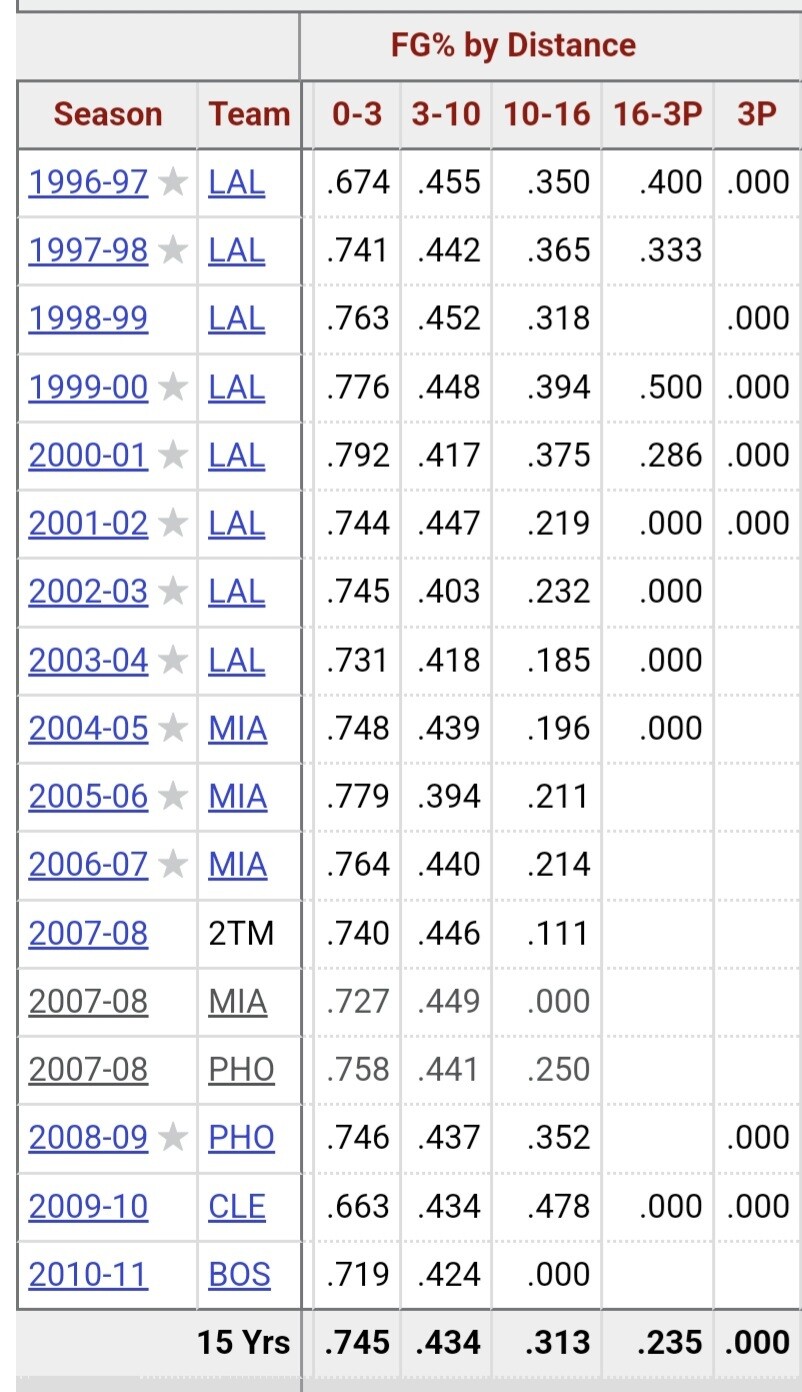Viewport: 802px width, 1392px height.
Task: Open the 1997-98 season link
Action: (88, 250)
